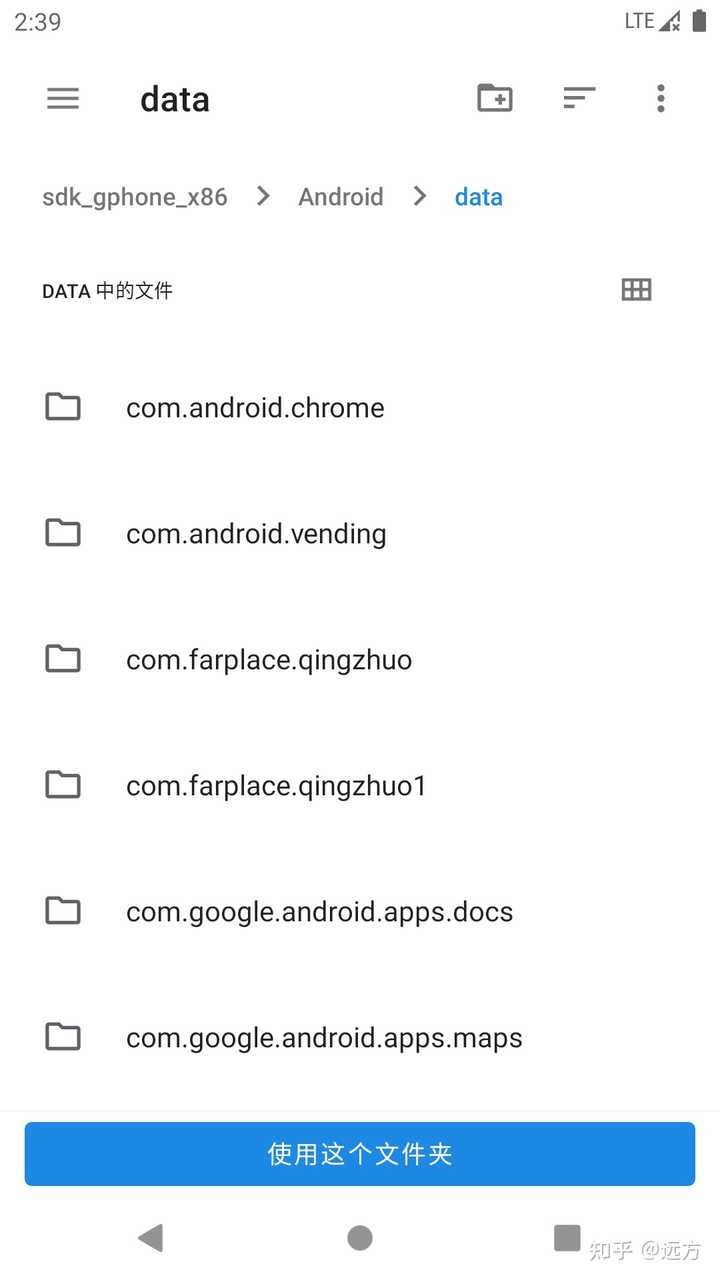Open the com.farplace.qingzhuo1 folder
This screenshot has width=720, height=1280.
(277, 785)
